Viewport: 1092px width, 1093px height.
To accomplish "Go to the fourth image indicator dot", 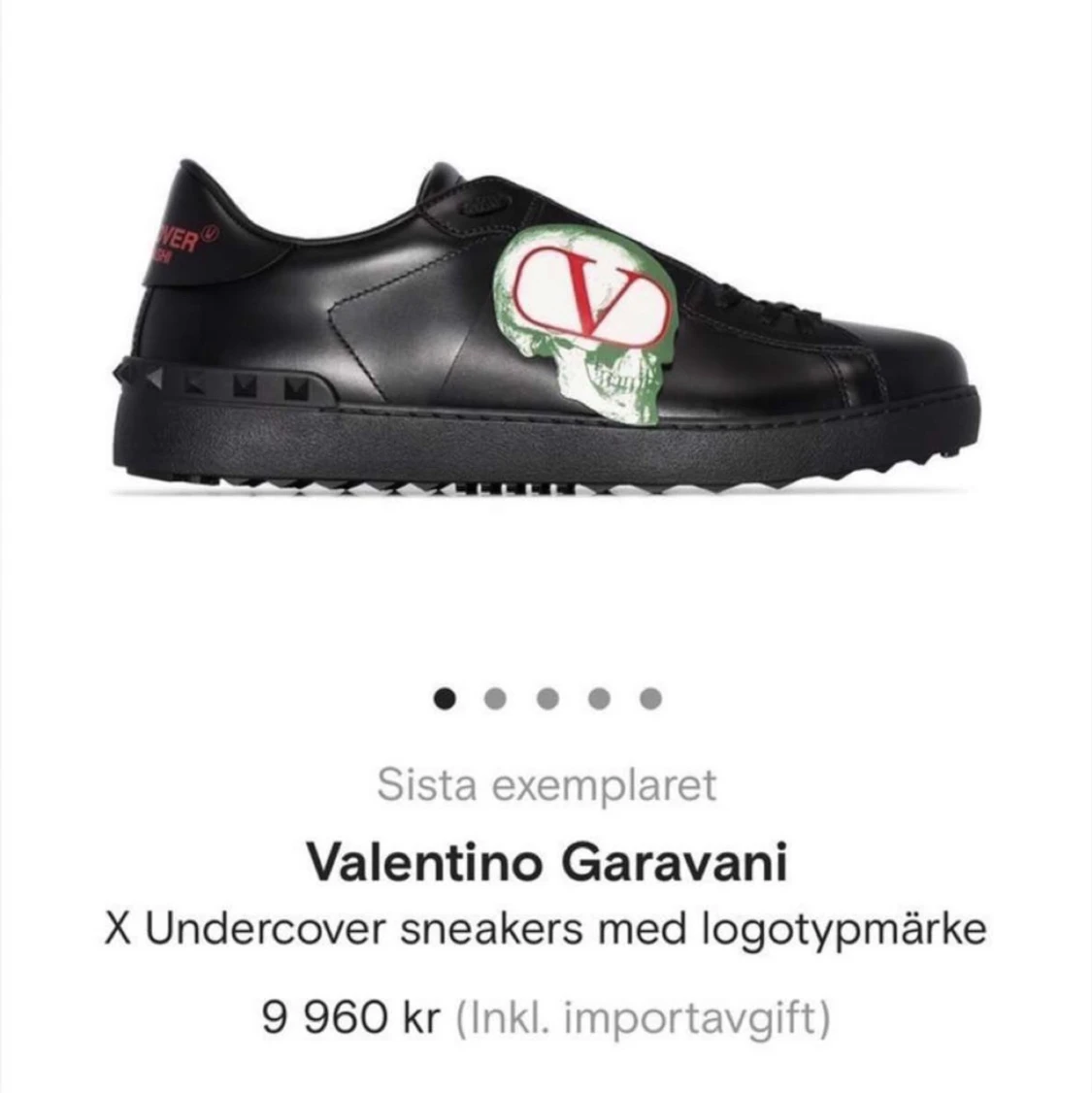I will click(x=599, y=698).
